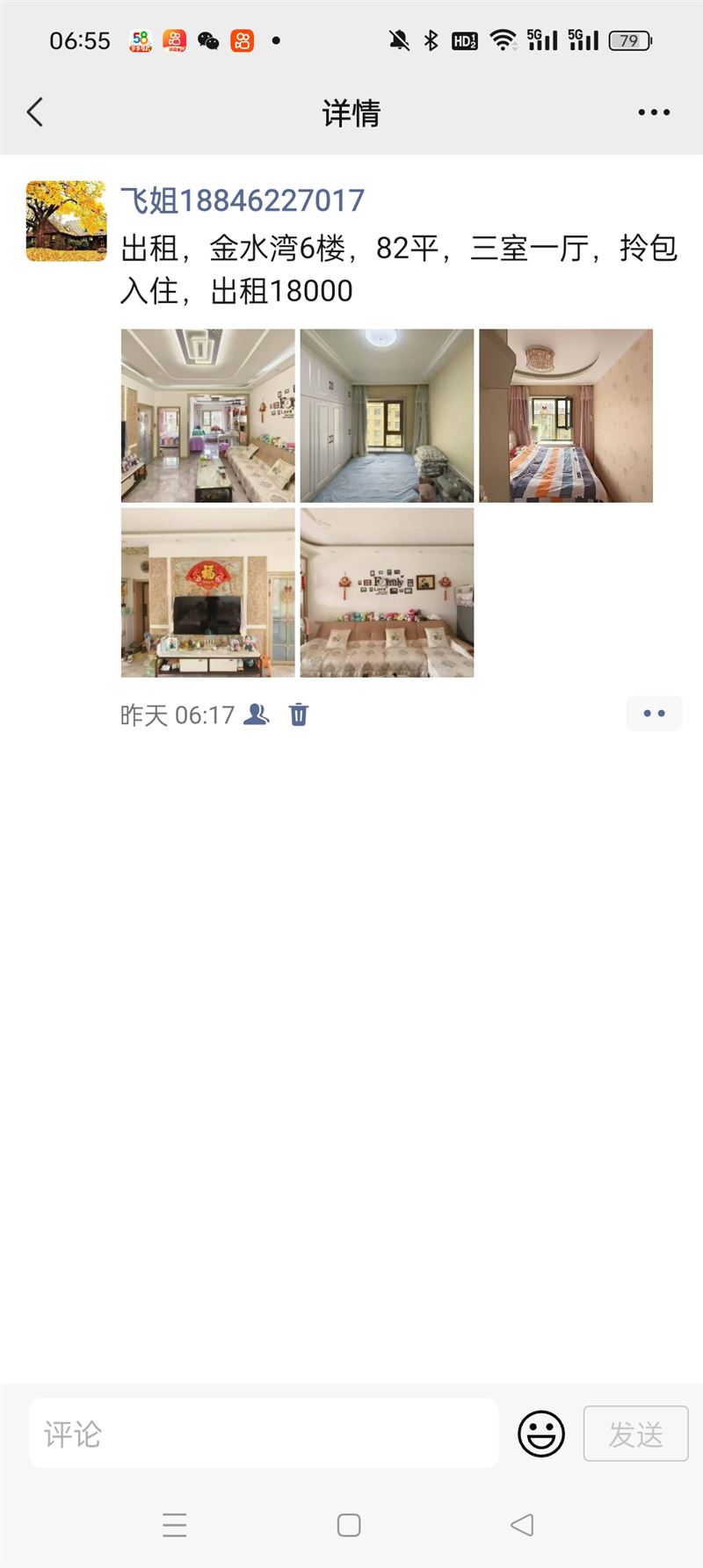Open the like and comment two-dot button
Image resolution: width=703 pixels, height=1568 pixels.
[x=654, y=714]
